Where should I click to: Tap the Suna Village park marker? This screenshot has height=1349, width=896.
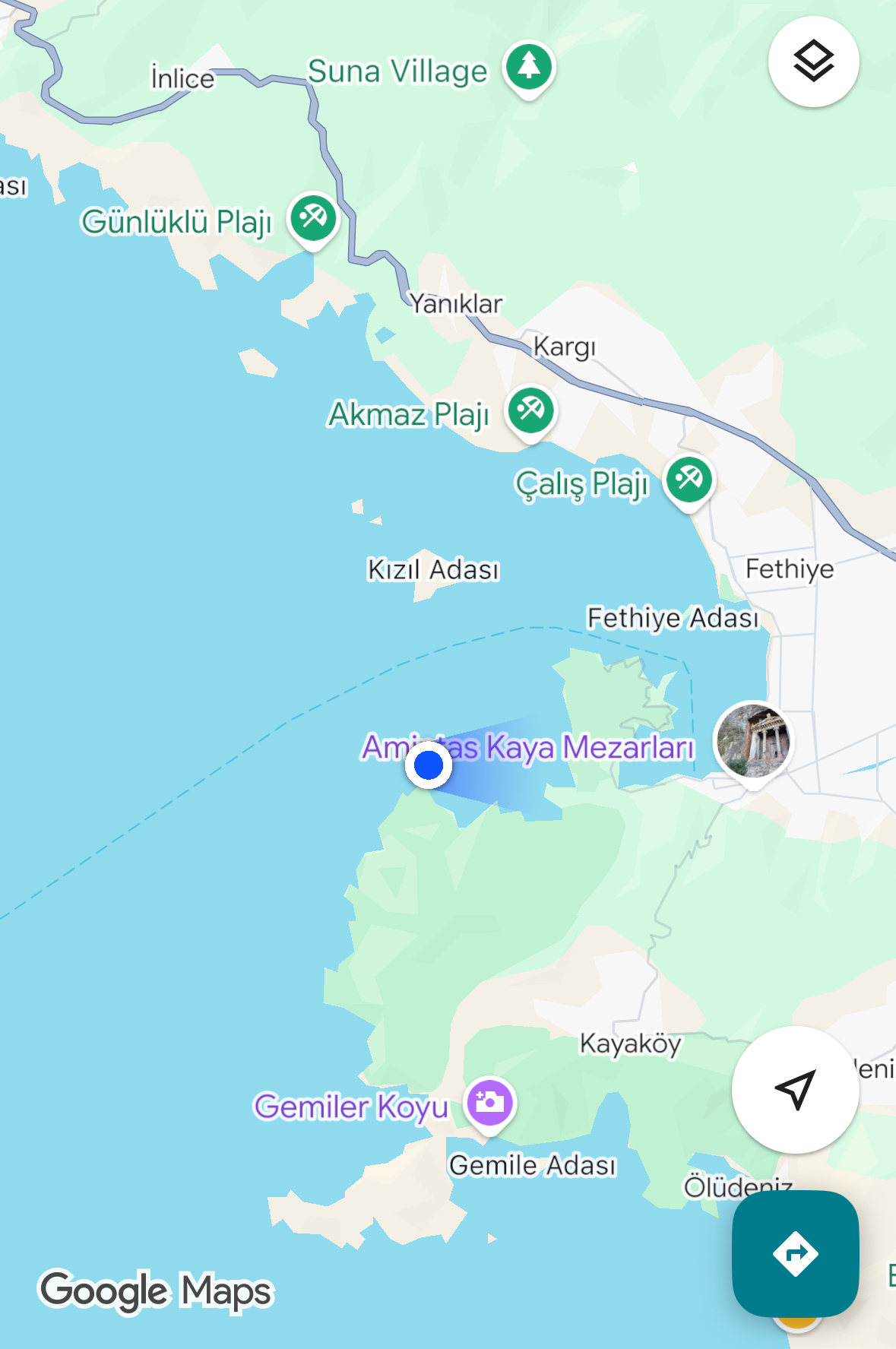coord(529,67)
